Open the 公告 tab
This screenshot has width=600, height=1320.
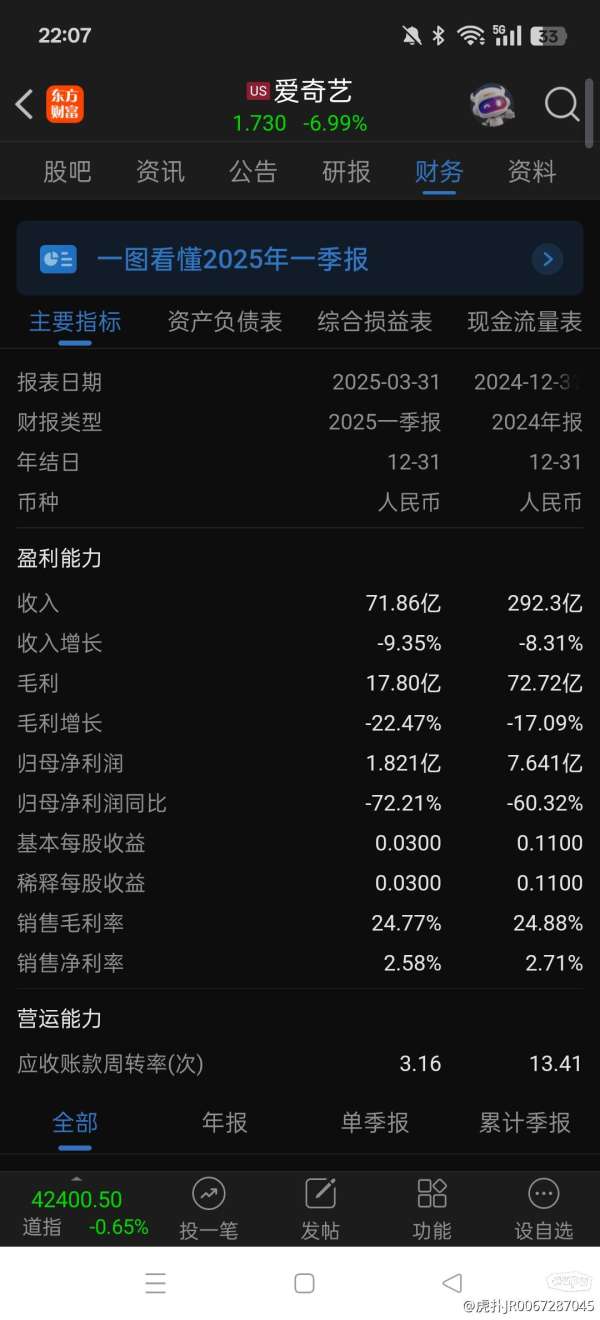(x=253, y=172)
